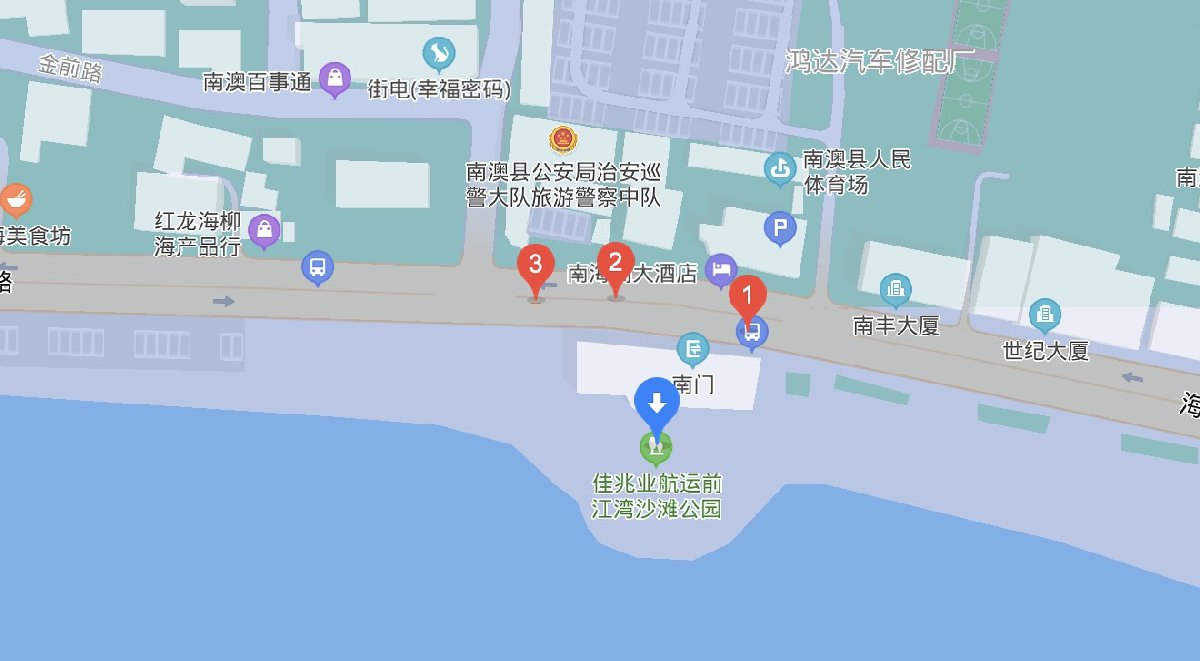Select 南澳县公安局 police emblem marker
Screen dimensions: 1200x661
coord(563,138)
